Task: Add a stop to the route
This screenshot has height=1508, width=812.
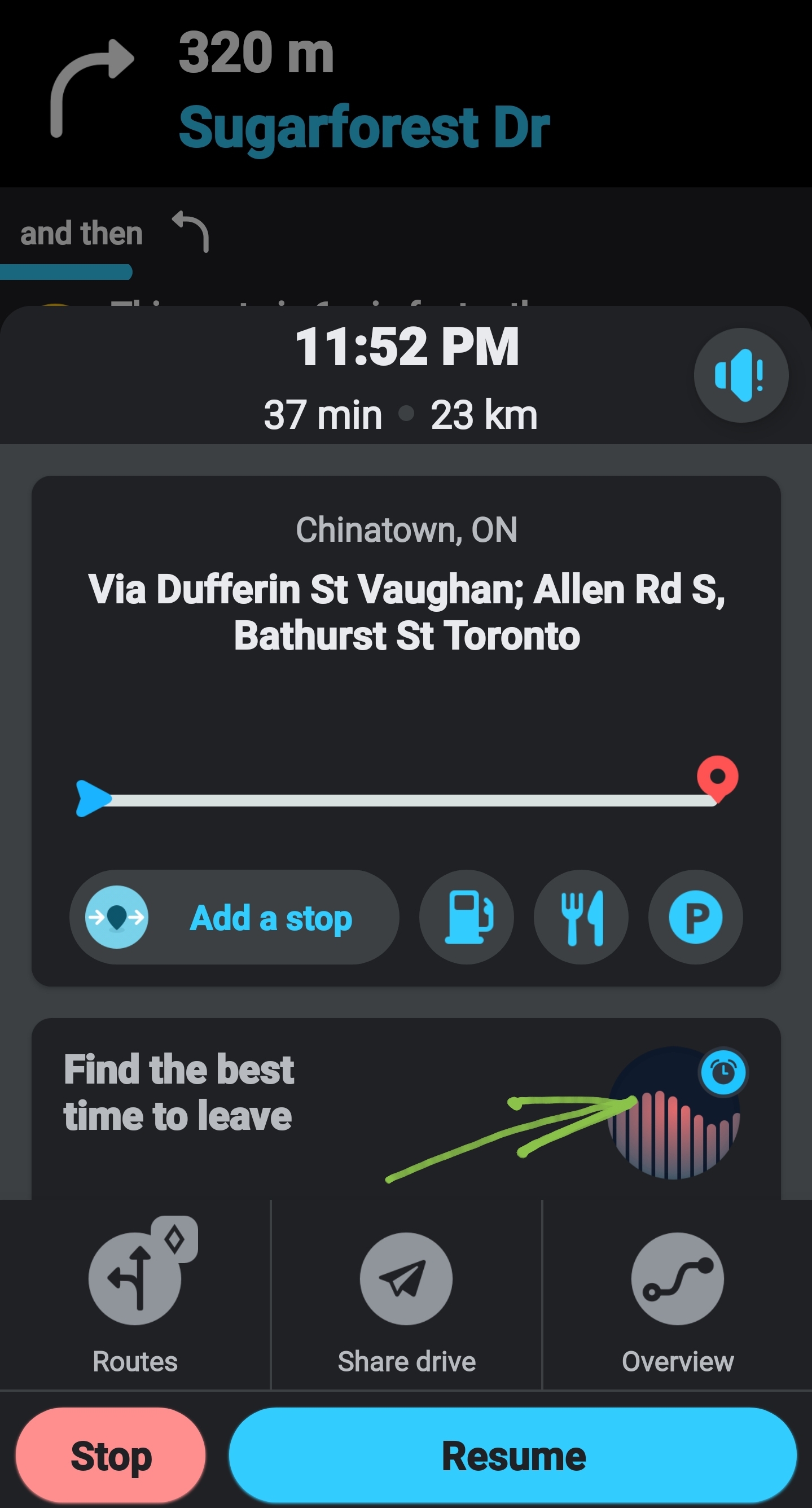Action: click(x=234, y=917)
